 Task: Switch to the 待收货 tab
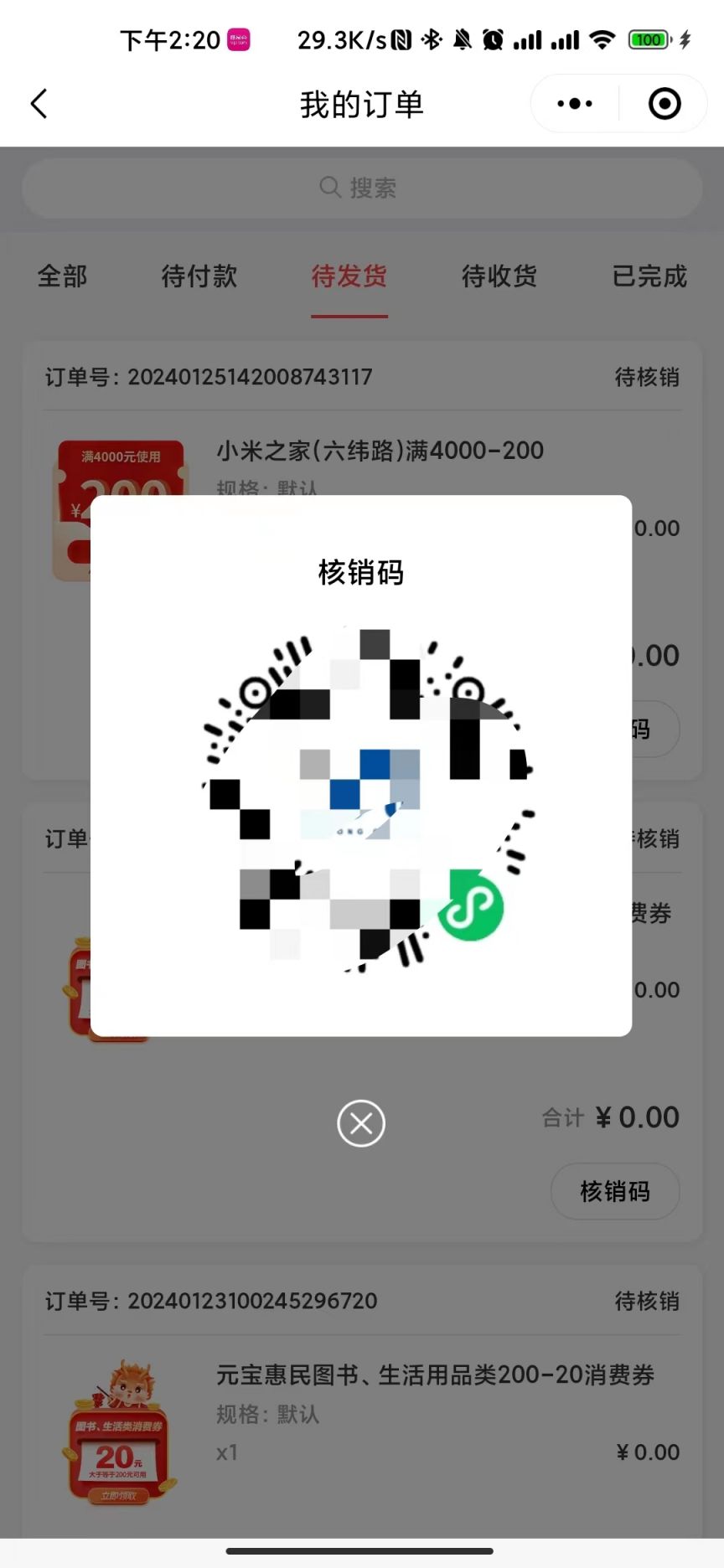click(499, 276)
